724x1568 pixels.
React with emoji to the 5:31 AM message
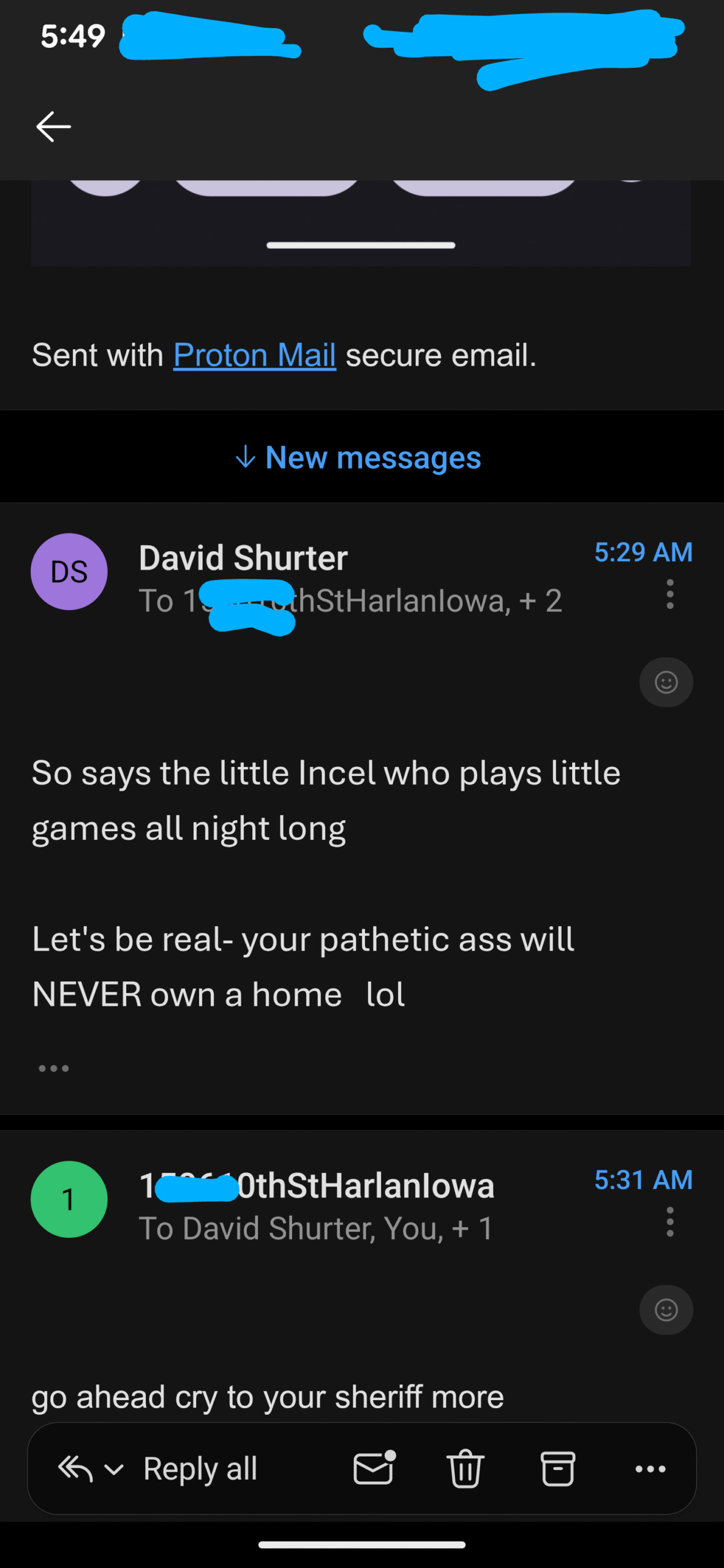click(666, 1310)
